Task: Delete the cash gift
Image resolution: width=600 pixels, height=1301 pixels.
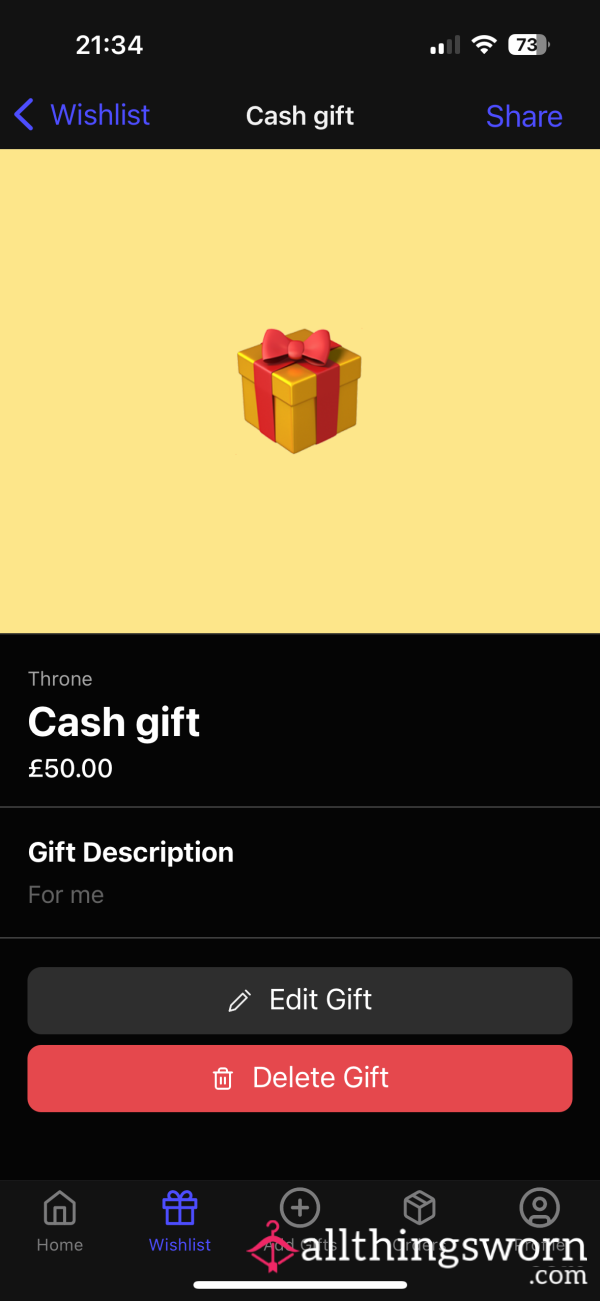Action: click(300, 1078)
